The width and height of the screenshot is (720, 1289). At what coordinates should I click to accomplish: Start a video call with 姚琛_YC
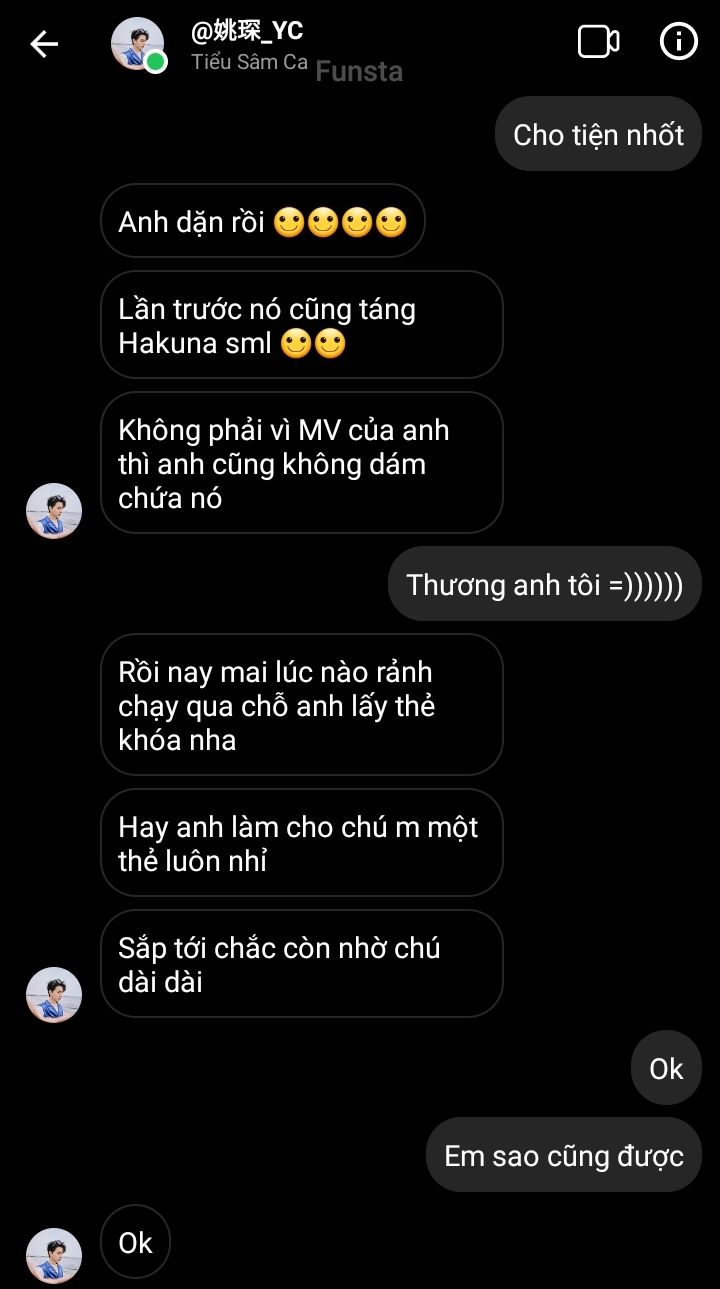(x=598, y=42)
